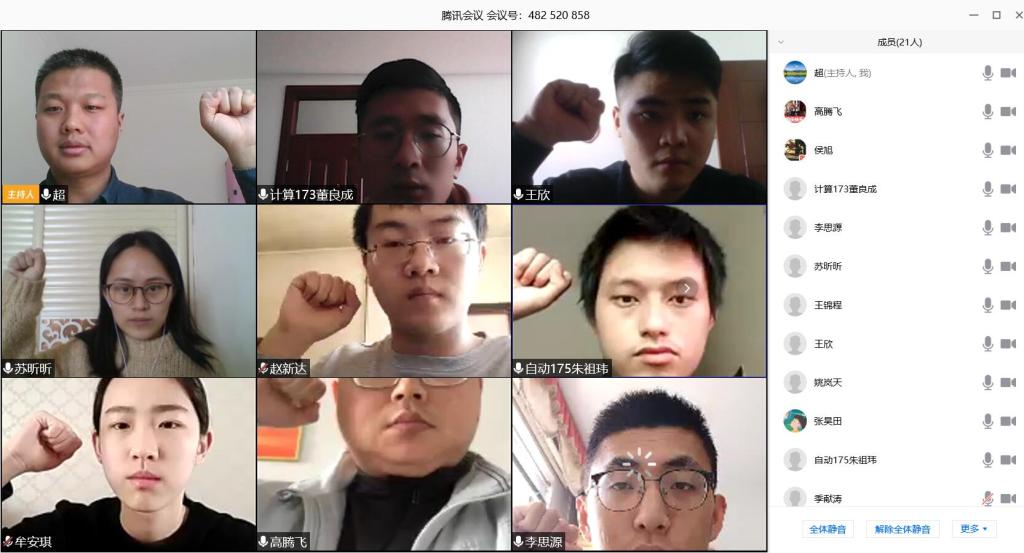Minimize the meeting window
Screen dimensions: 1024x553
975,15
